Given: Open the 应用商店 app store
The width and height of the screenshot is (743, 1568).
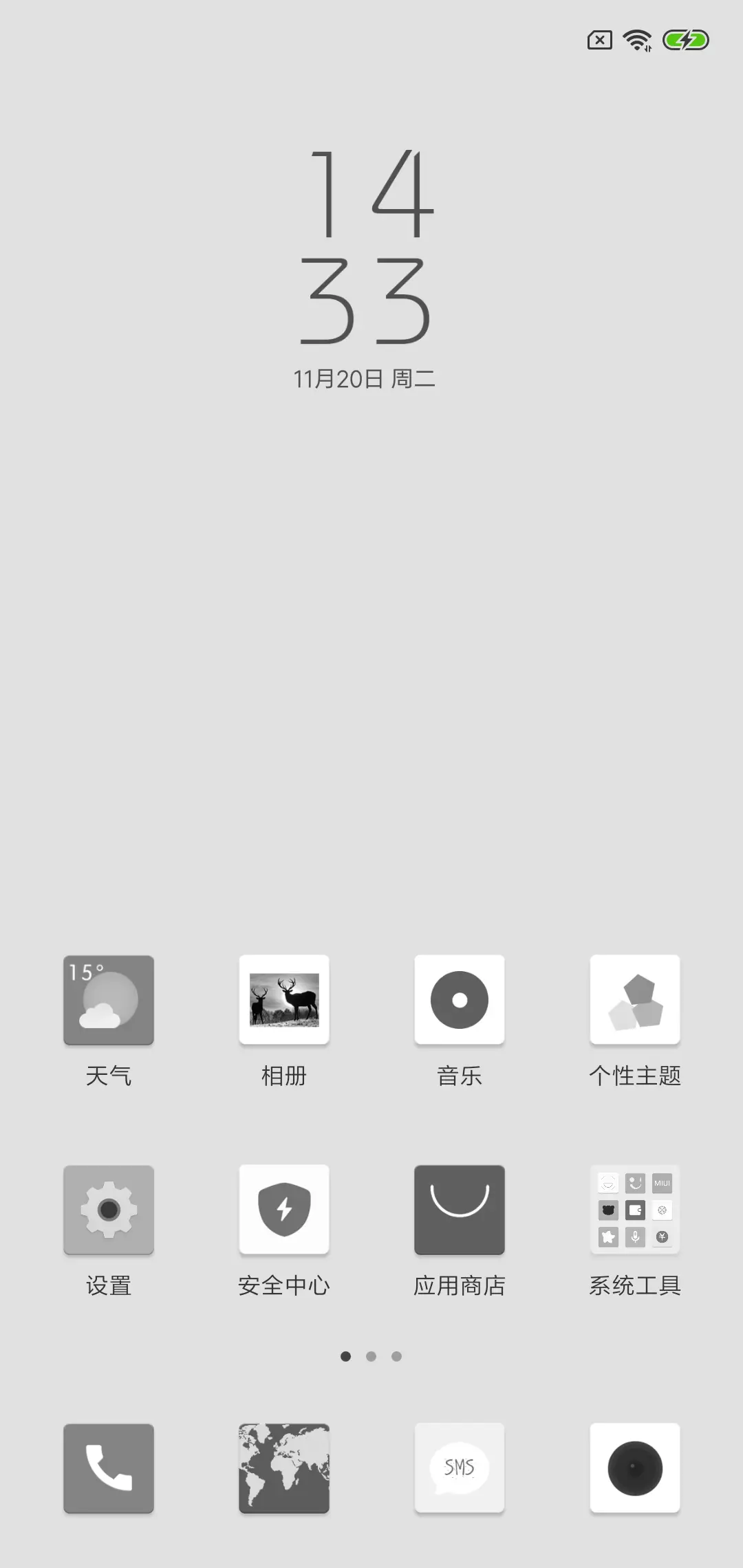Looking at the screenshot, I should point(460,1210).
